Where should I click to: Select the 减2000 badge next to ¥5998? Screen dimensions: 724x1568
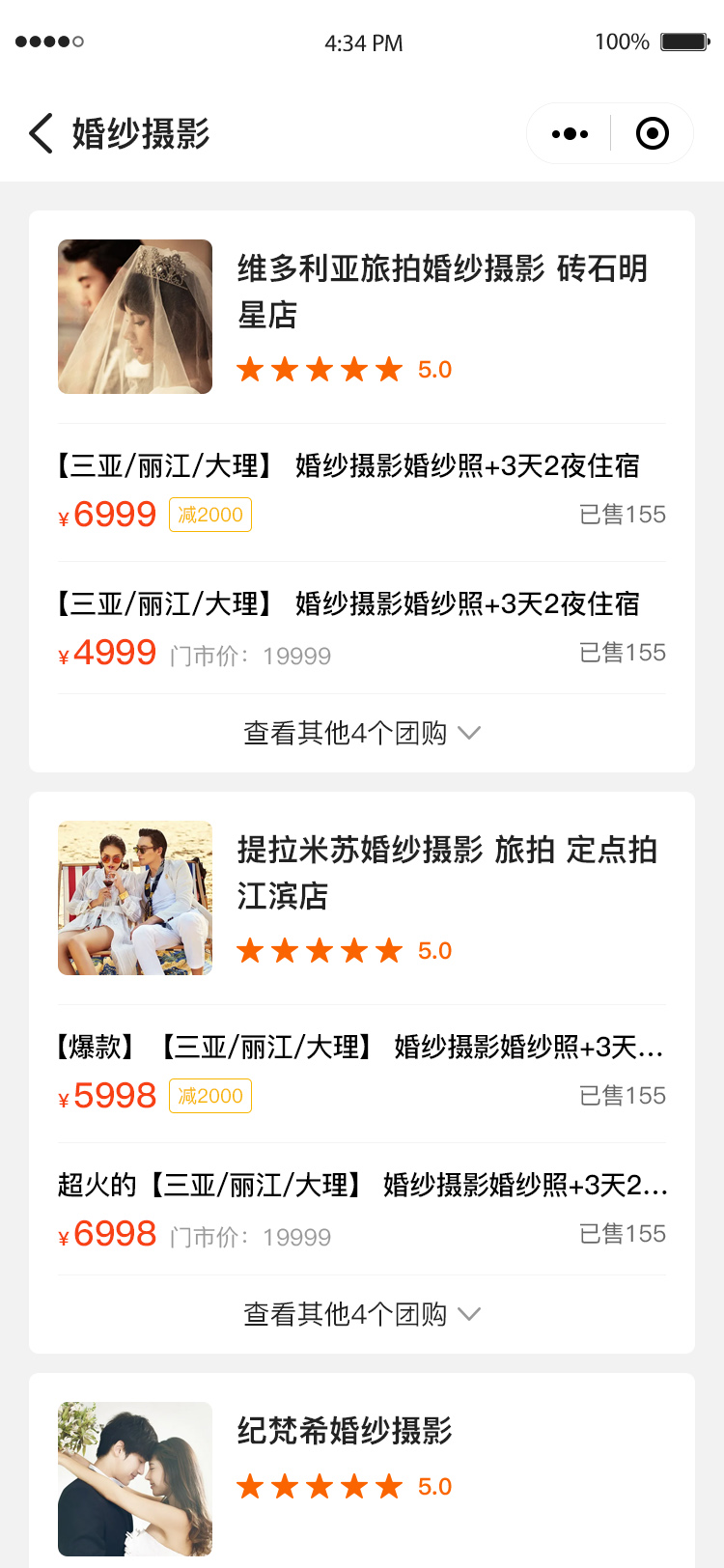point(209,1096)
